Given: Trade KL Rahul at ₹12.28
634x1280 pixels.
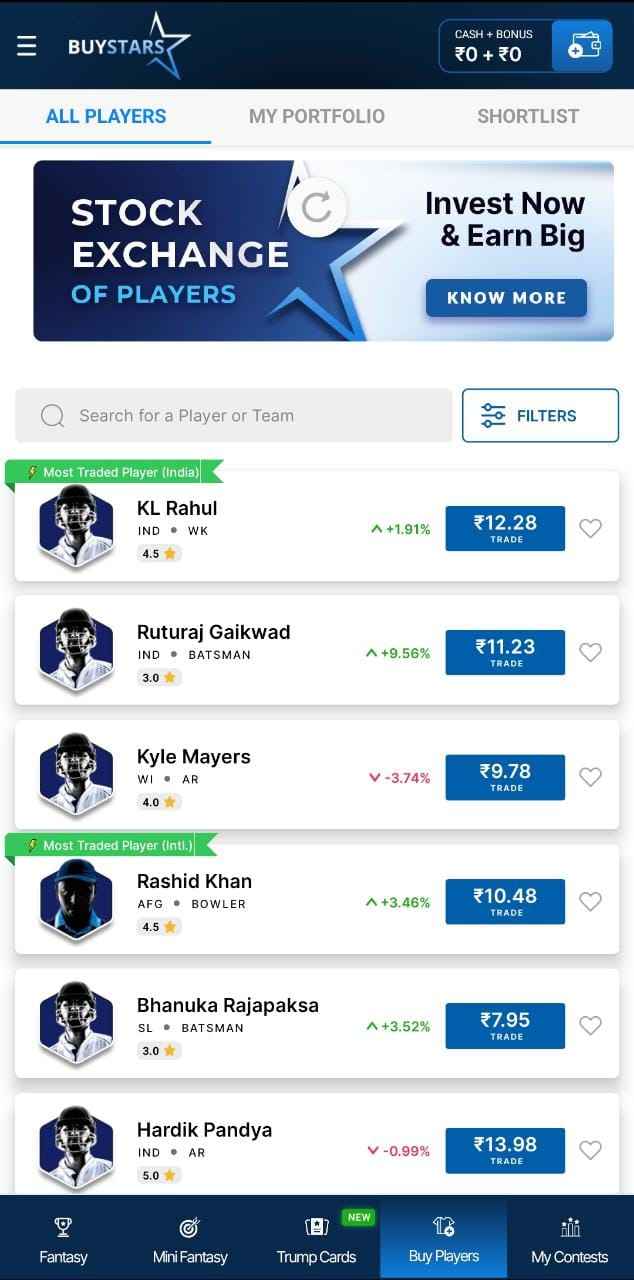Looking at the screenshot, I should [x=505, y=528].
